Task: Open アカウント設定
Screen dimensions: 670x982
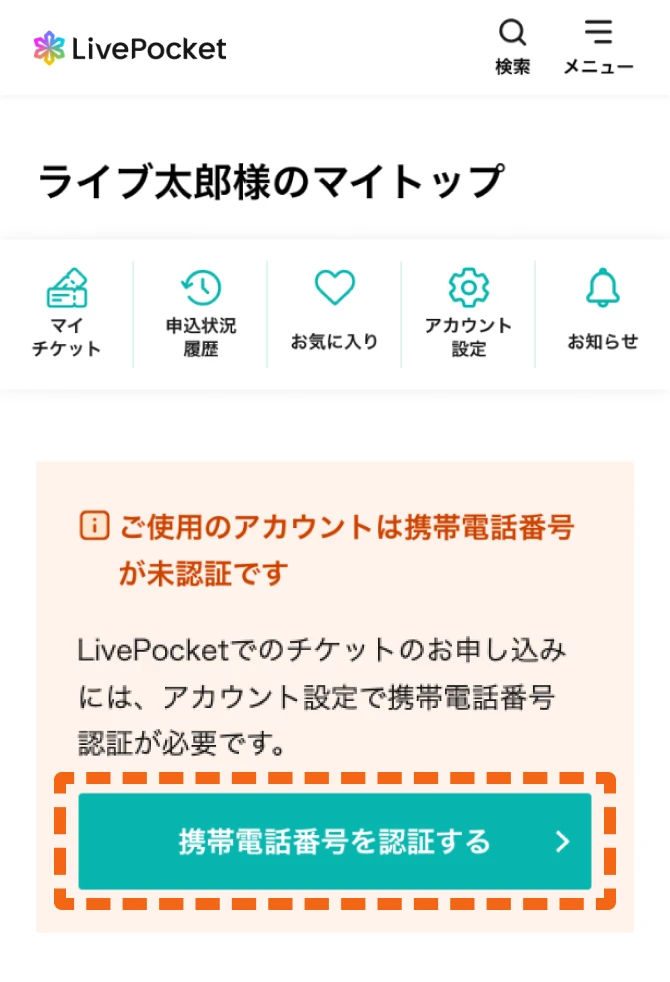Action: pos(468,313)
